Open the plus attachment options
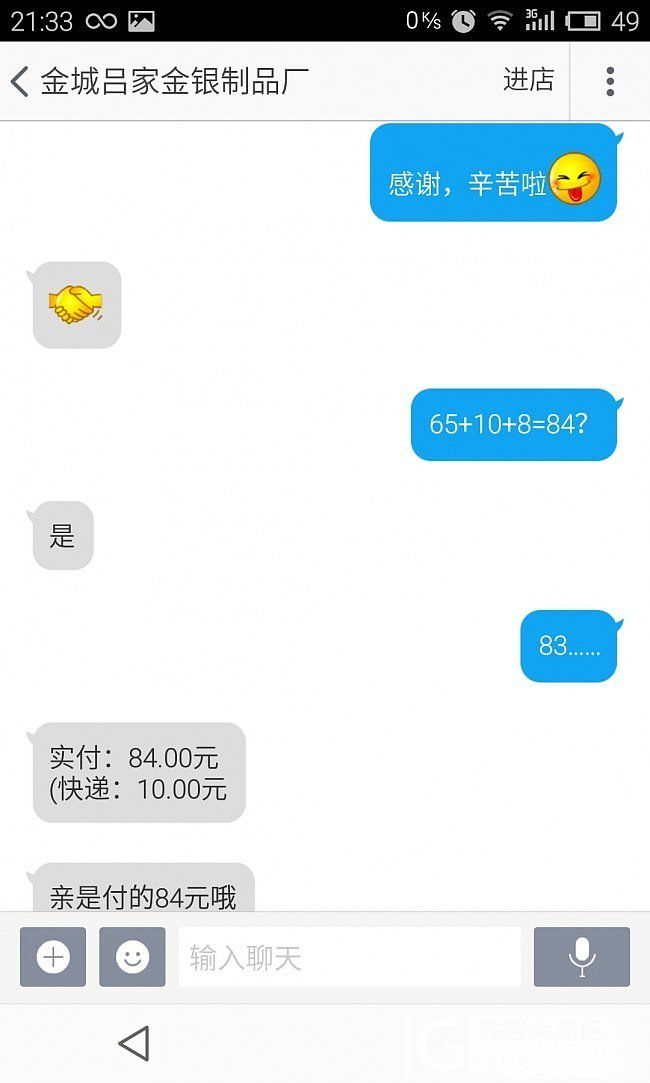Image resolution: width=650 pixels, height=1083 pixels. [x=53, y=957]
